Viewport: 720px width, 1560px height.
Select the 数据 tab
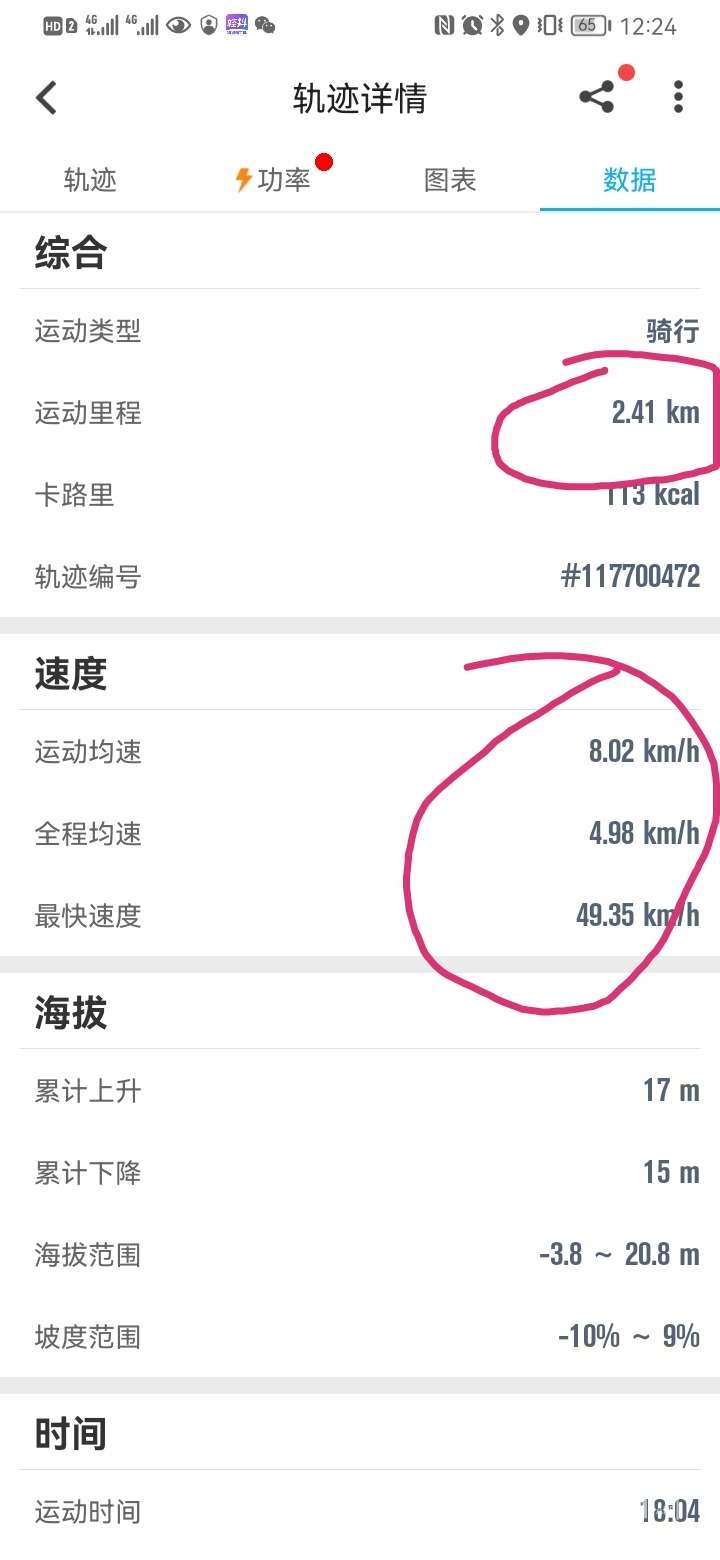(x=629, y=180)
